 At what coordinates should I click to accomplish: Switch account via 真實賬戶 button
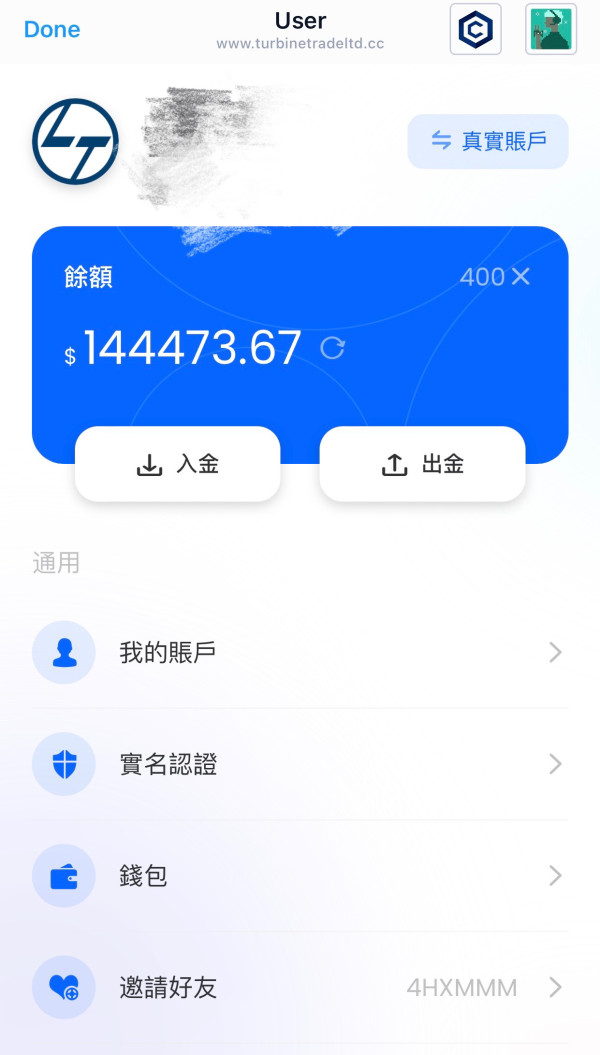click(488, 141)
